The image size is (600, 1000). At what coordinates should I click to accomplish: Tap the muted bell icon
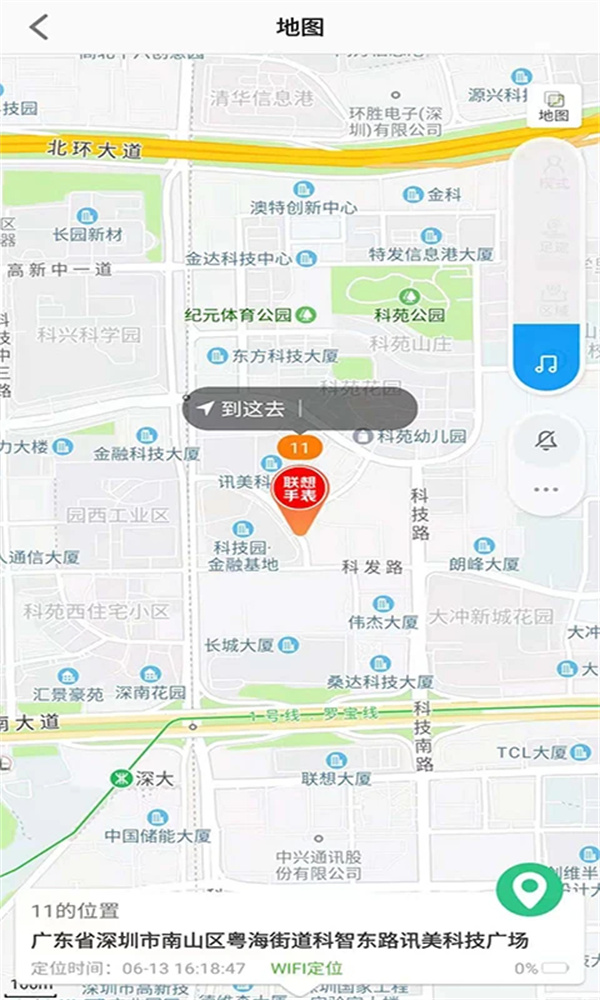click(546, 440)
